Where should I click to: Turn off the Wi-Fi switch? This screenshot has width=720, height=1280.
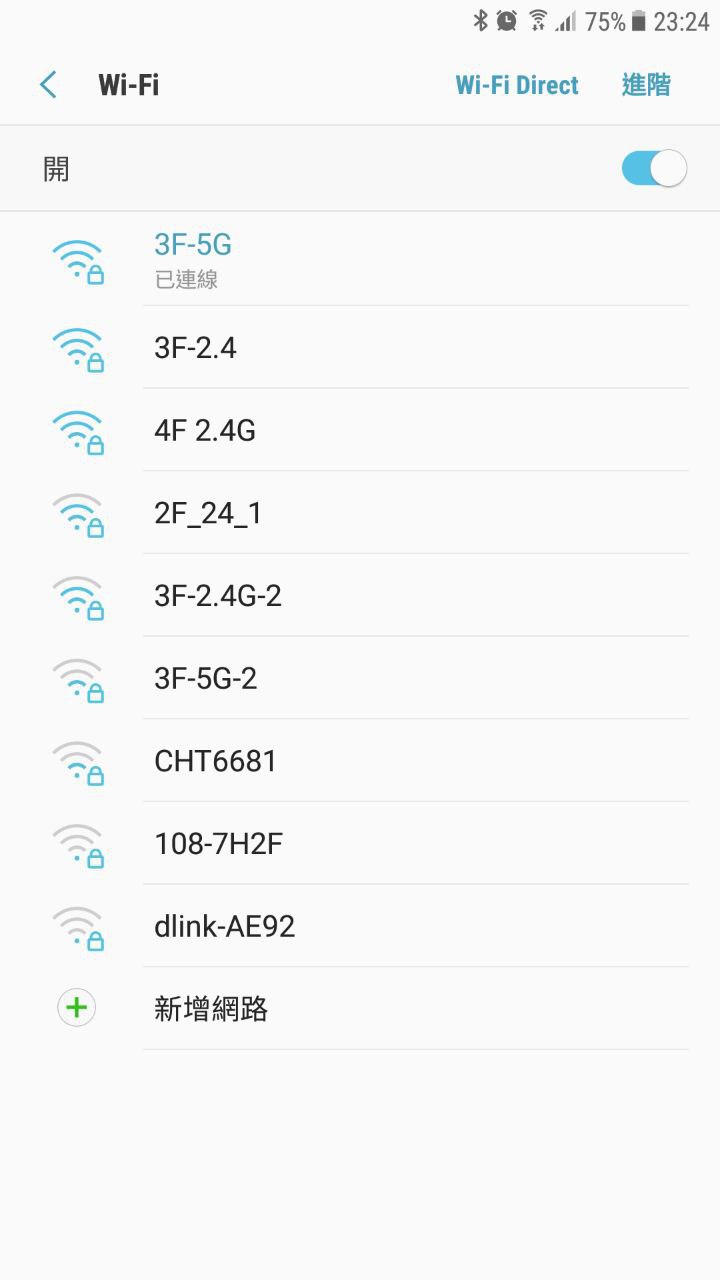[654, 168]
